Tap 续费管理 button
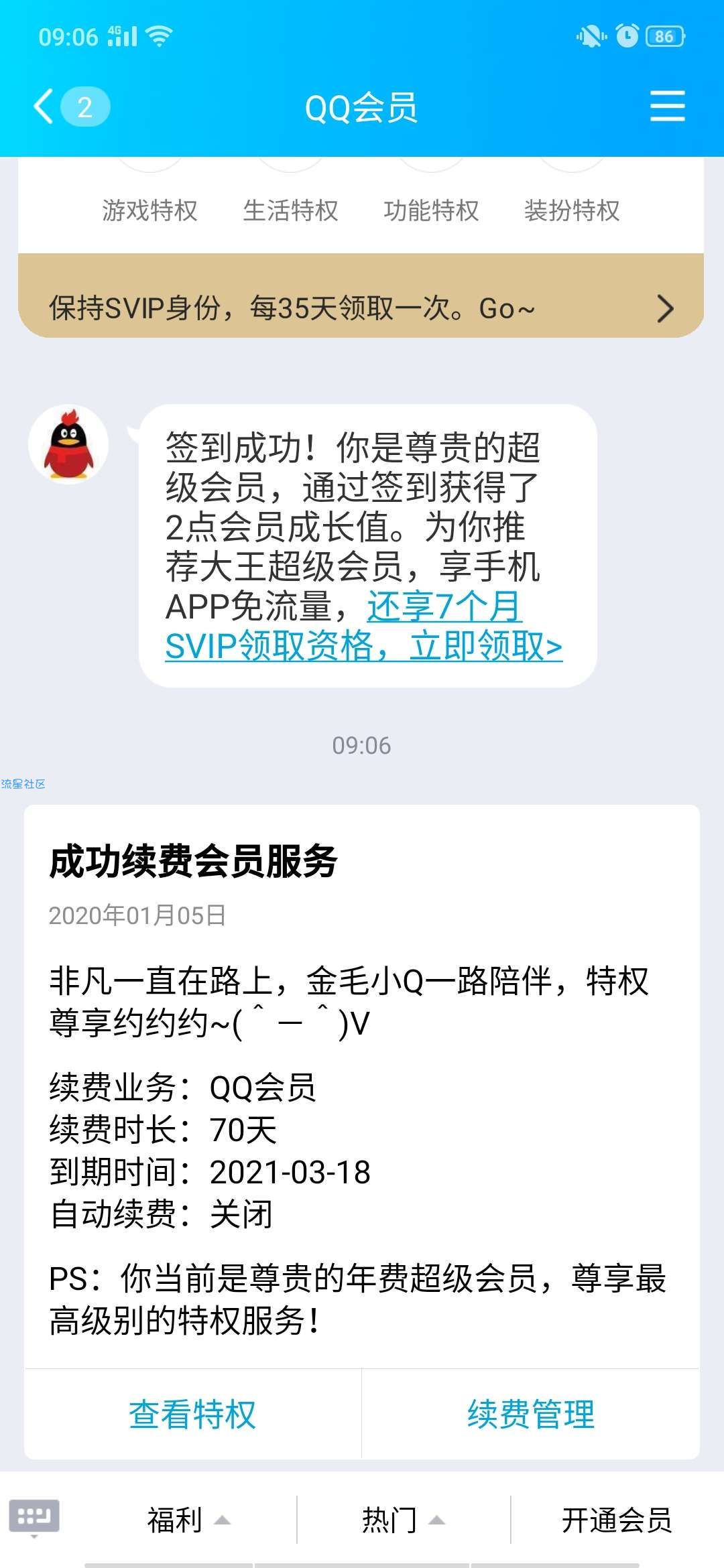Image resolution: width=724 pixels, height=1568 pixels. tap(530, 1414)
